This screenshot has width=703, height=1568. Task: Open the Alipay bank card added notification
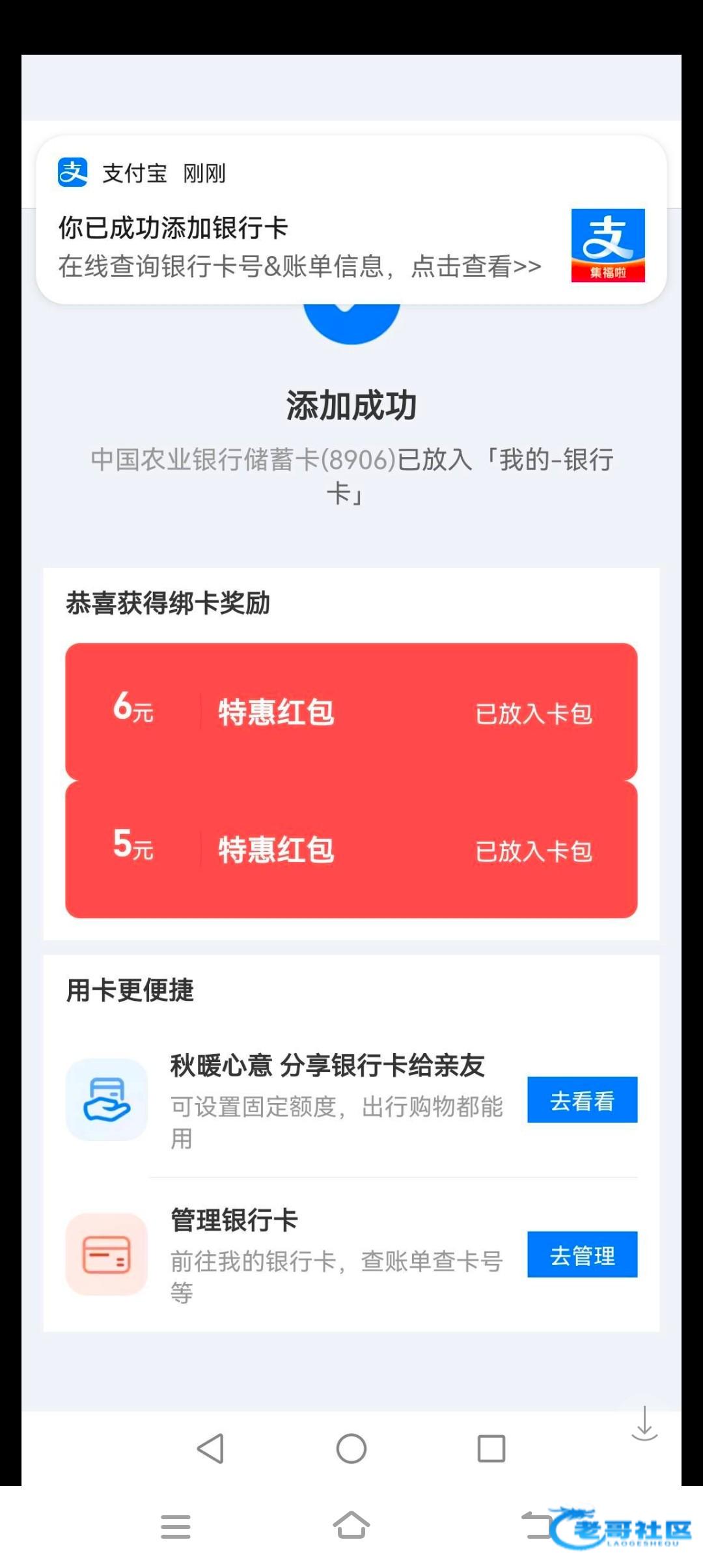coord(299,246)
